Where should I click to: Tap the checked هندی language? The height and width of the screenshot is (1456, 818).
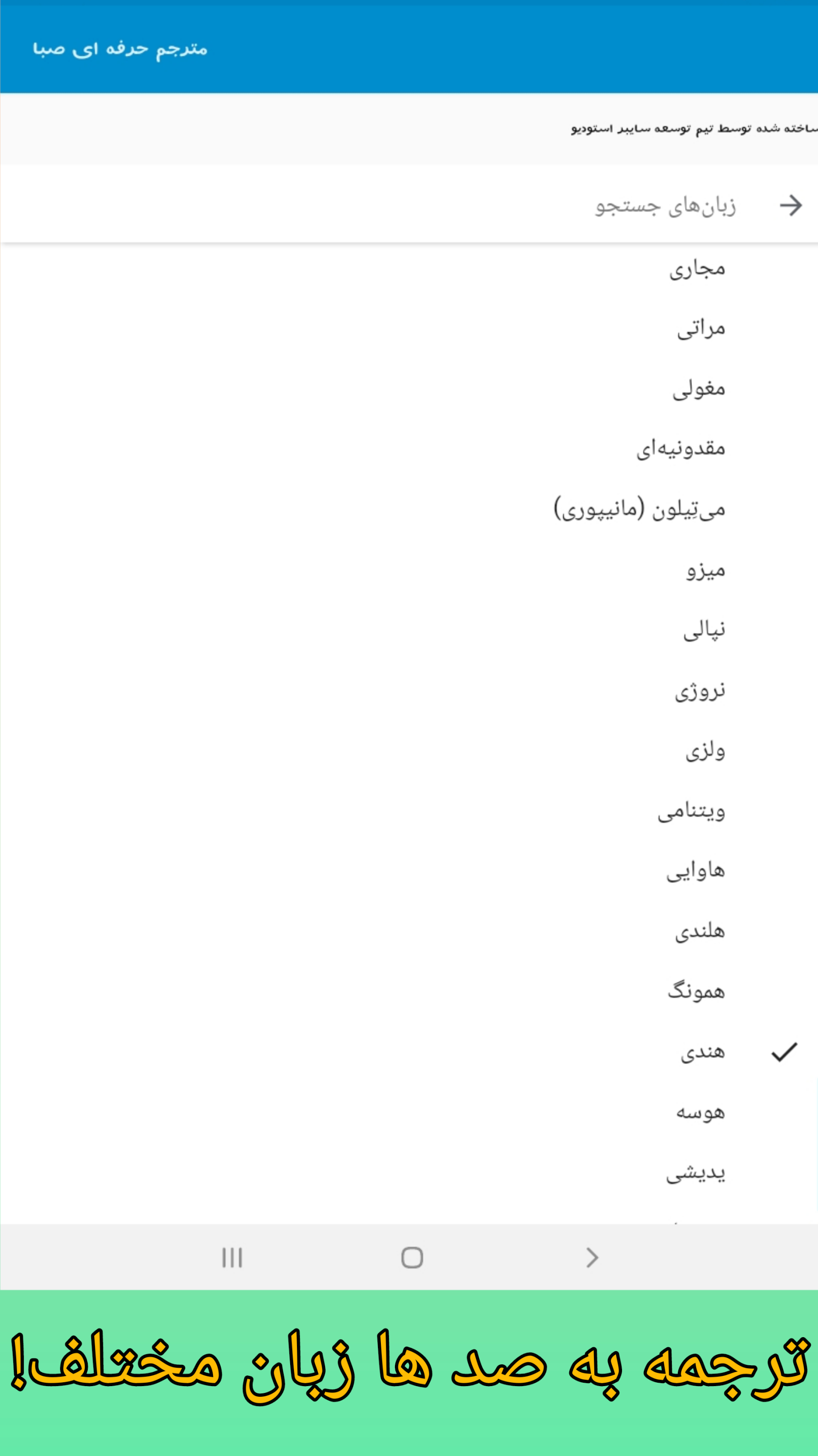pos(702,1052)
